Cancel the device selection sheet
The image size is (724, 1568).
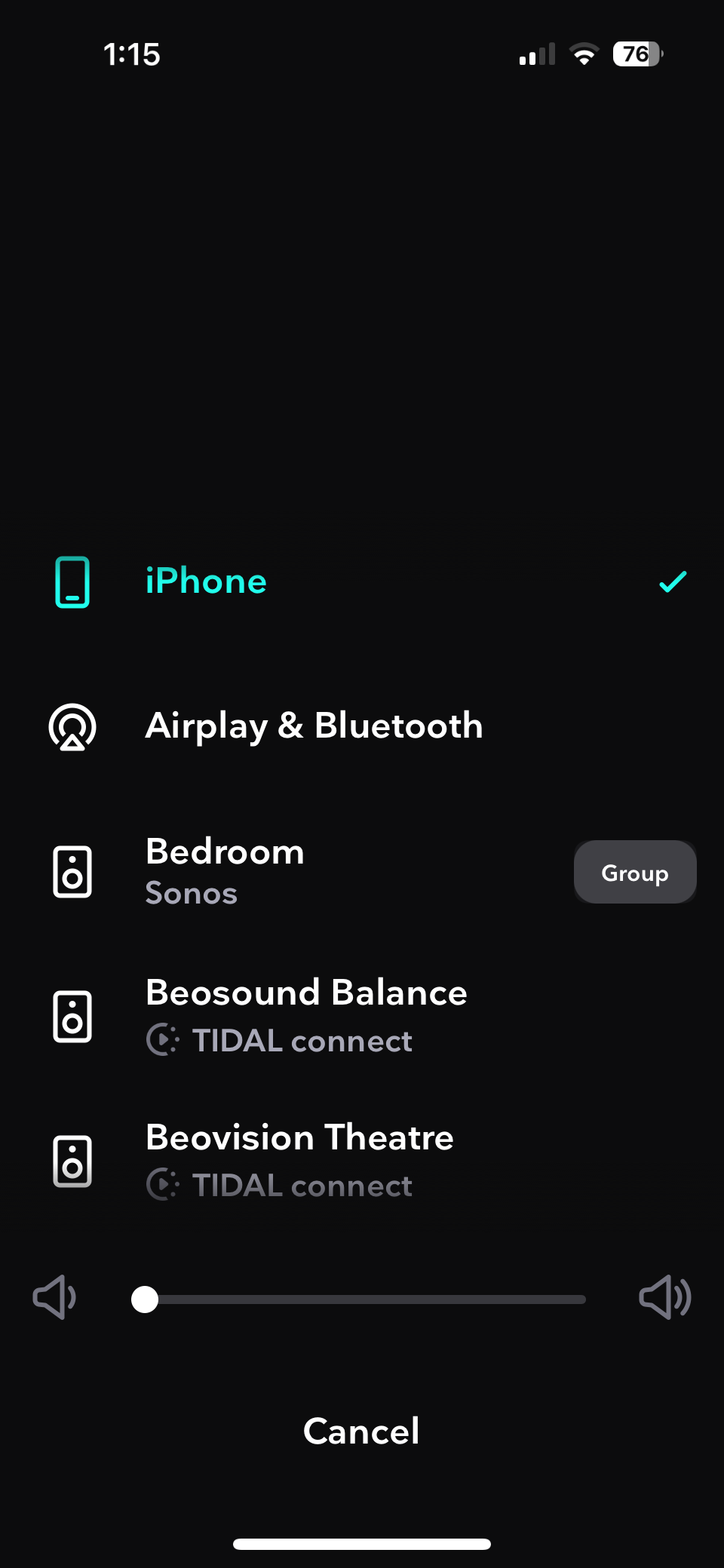(x=361, y=1431)
